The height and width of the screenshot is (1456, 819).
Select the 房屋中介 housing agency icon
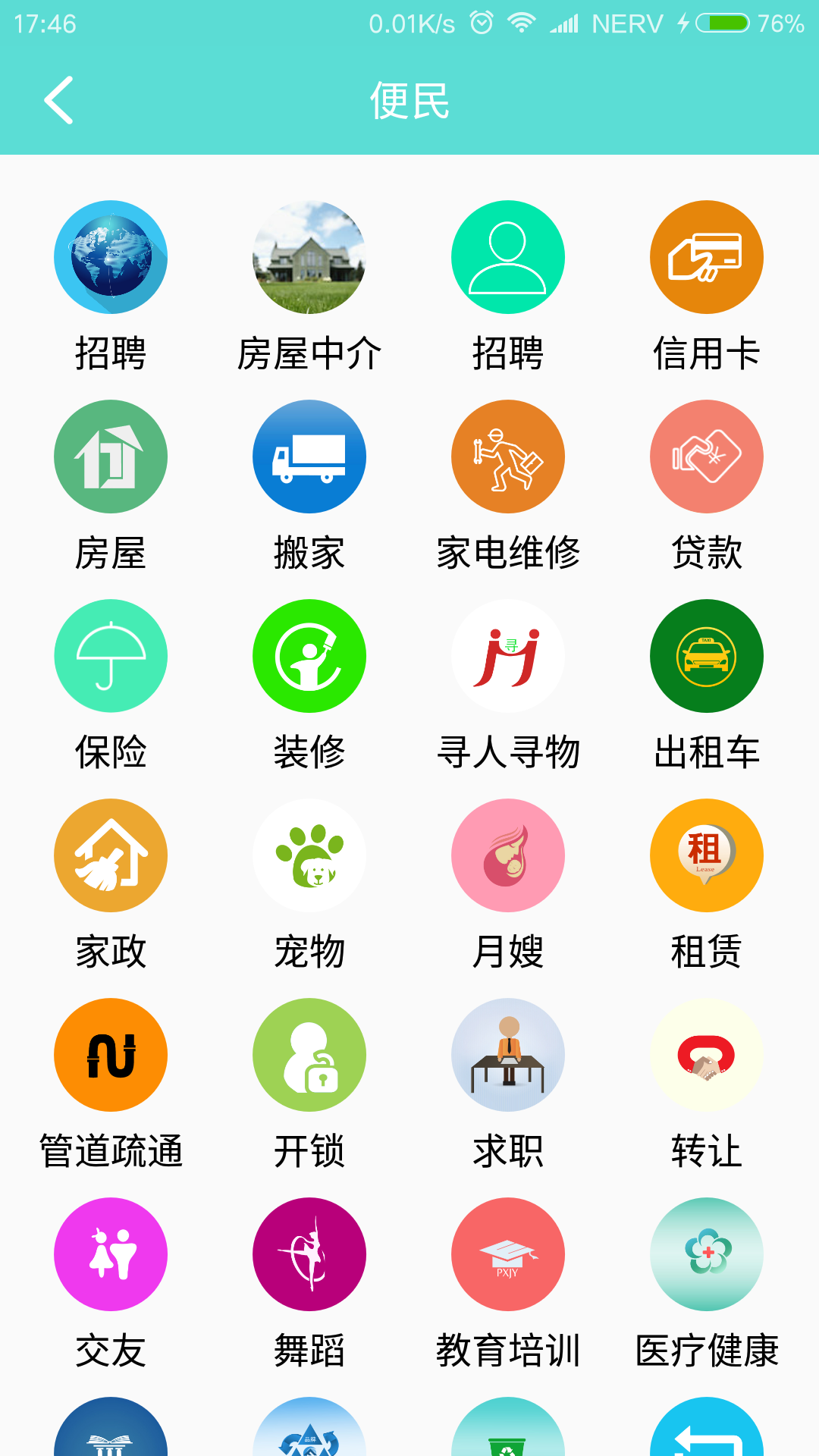click(x=309, y=256)
